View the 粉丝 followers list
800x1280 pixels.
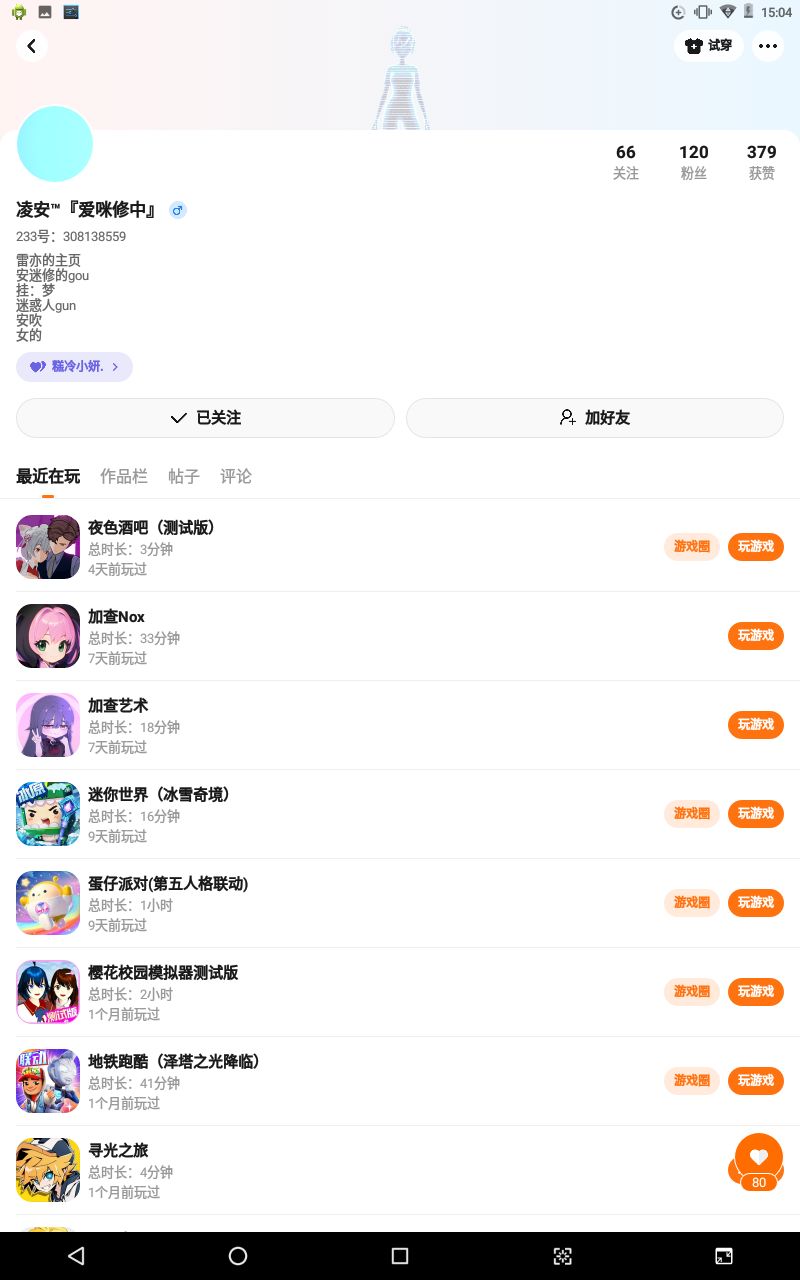[x=694, y=162]
